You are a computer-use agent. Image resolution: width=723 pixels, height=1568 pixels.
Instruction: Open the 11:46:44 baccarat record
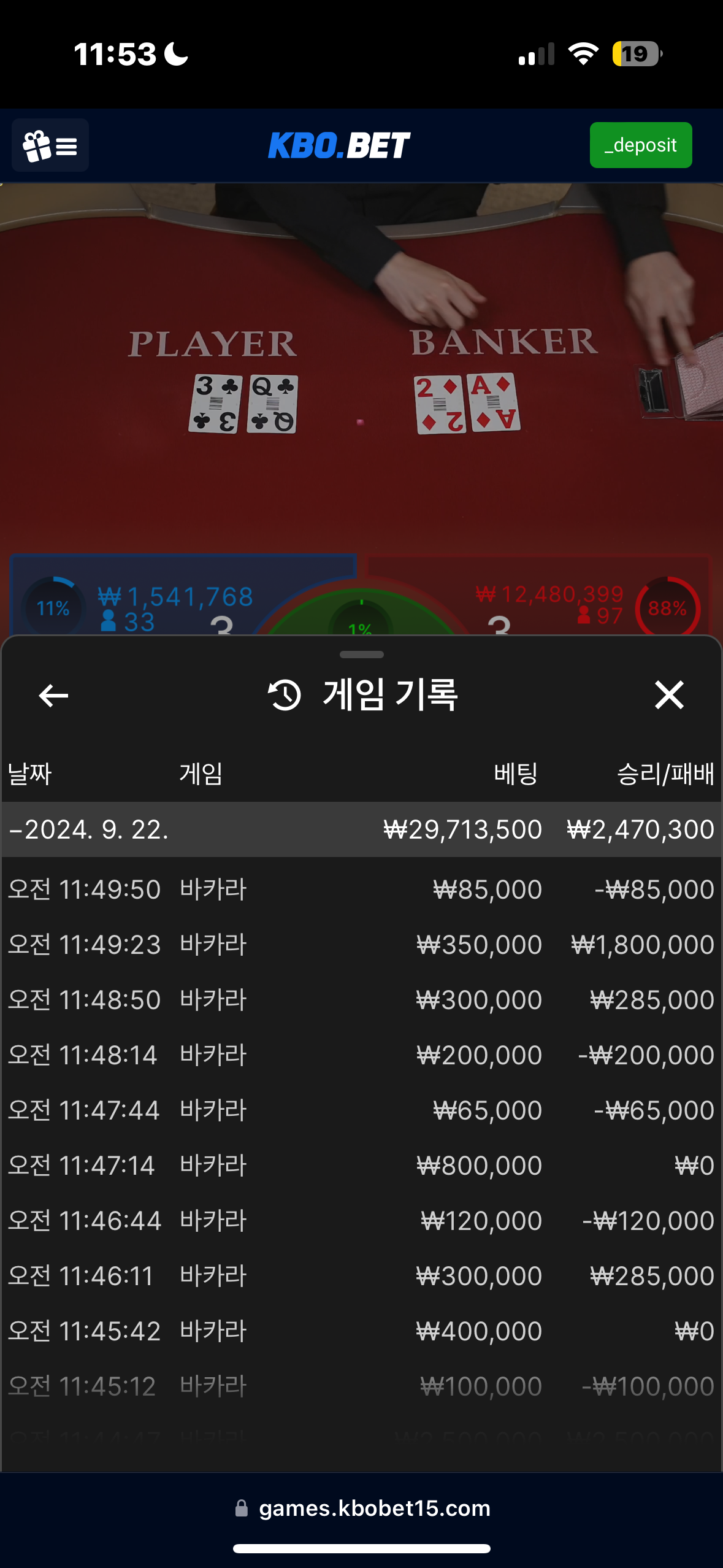[x=361, y=1221]
